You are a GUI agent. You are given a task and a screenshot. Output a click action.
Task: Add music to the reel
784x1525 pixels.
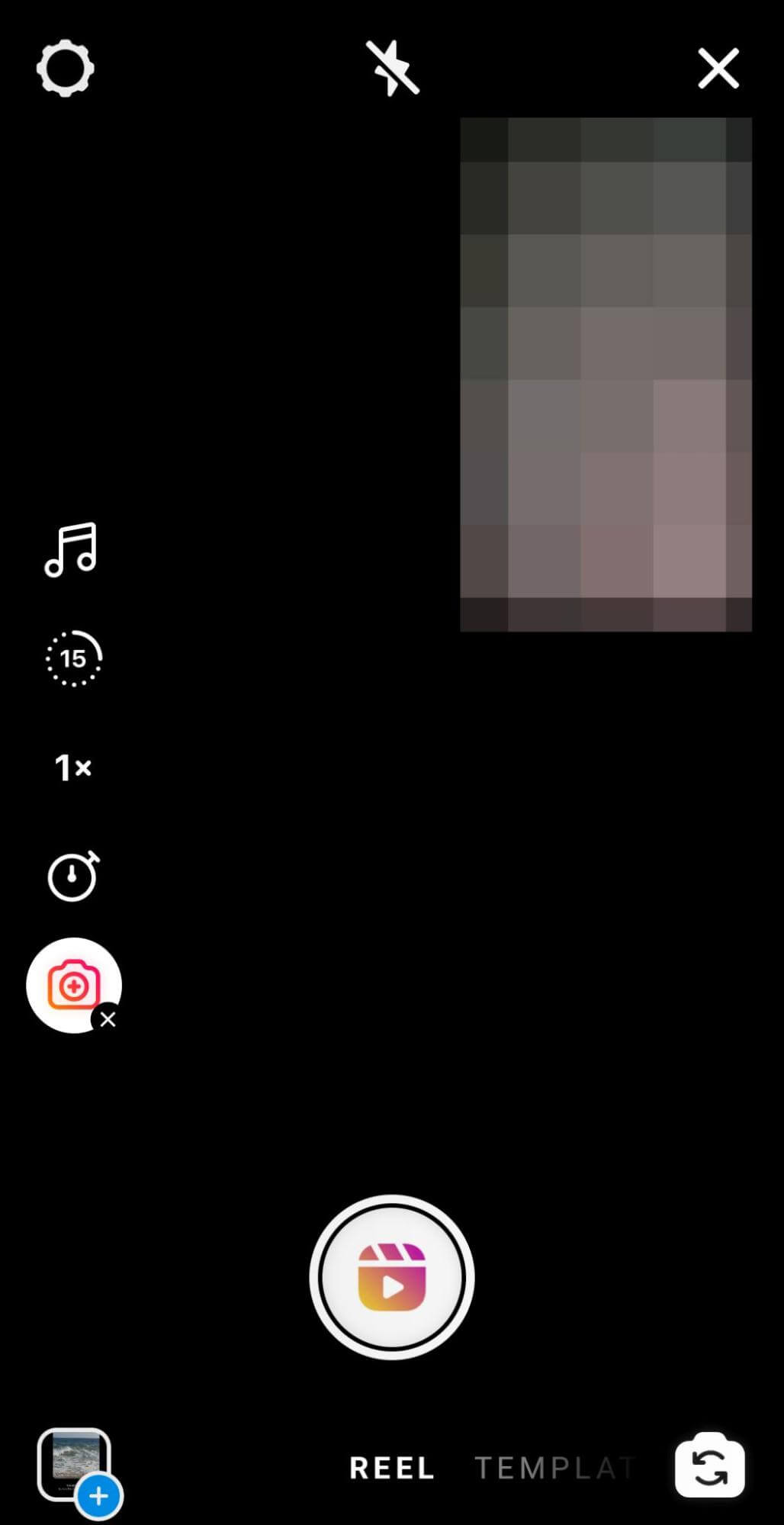click(x=71, y=549)
